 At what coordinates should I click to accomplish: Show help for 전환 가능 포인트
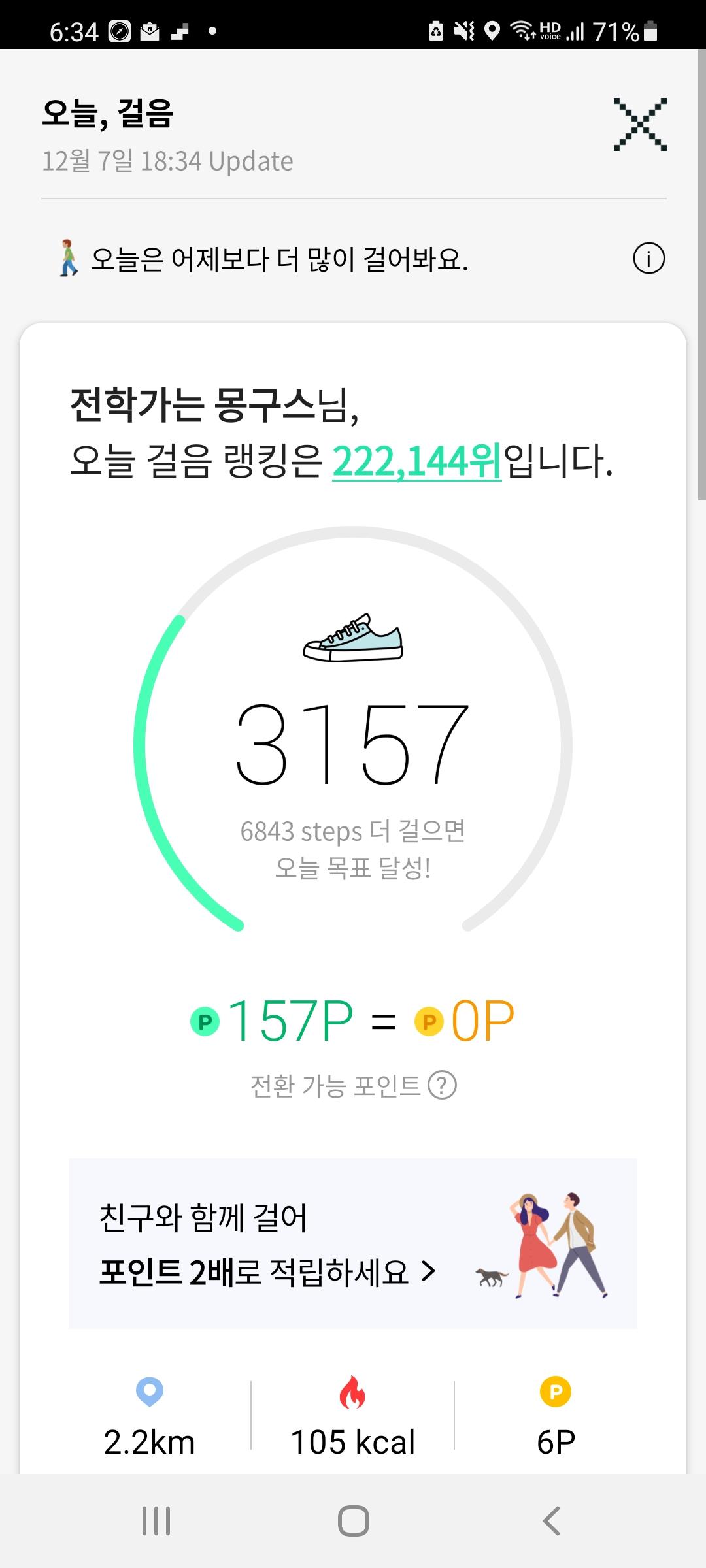(x=442, y=1085)
